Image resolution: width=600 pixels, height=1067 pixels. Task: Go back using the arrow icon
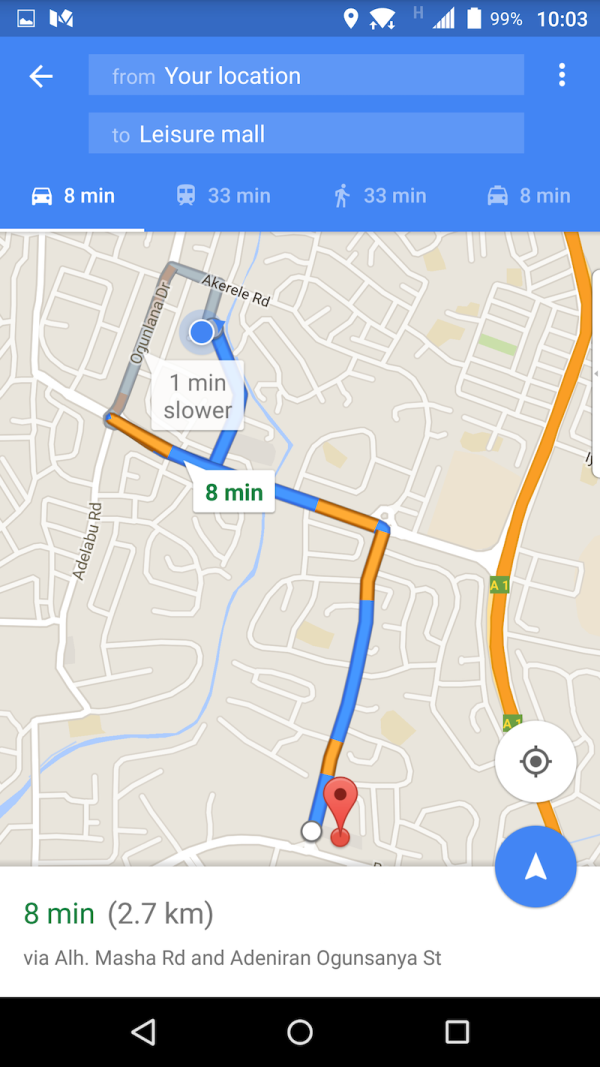coord(40,76)
